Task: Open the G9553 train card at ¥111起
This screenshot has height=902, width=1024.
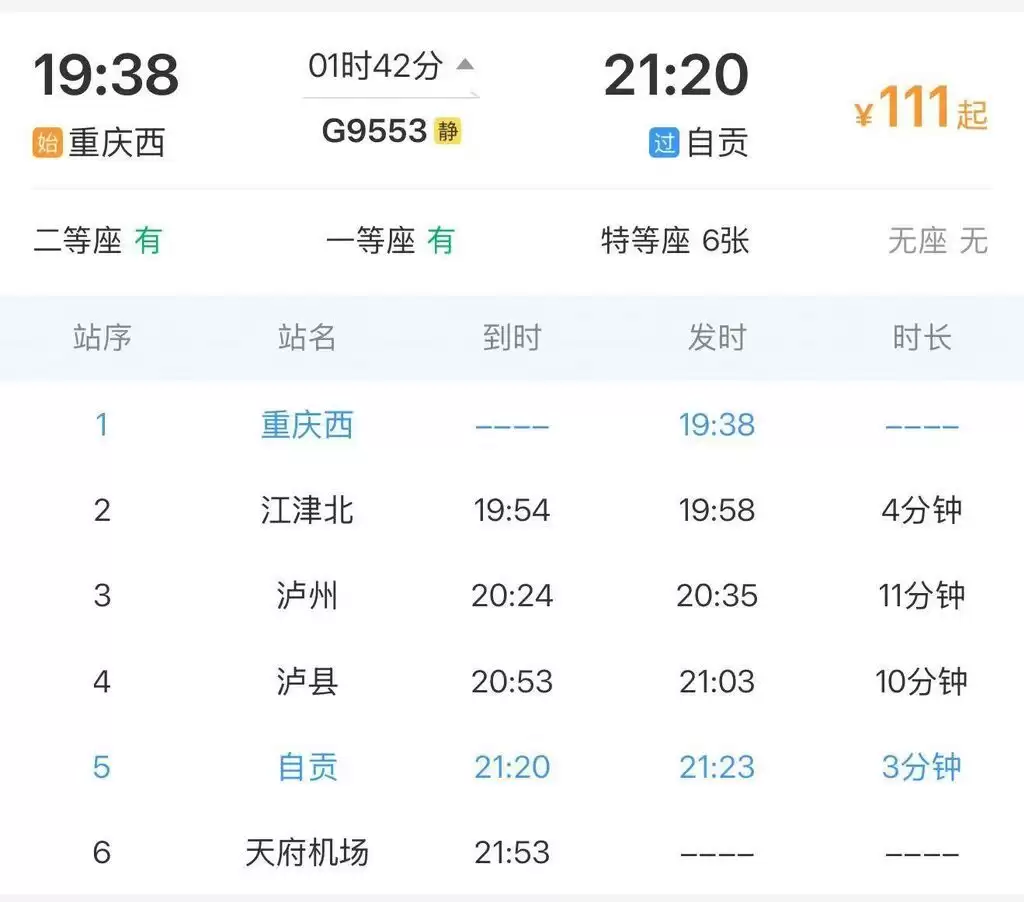Action: tap(920, 109)
